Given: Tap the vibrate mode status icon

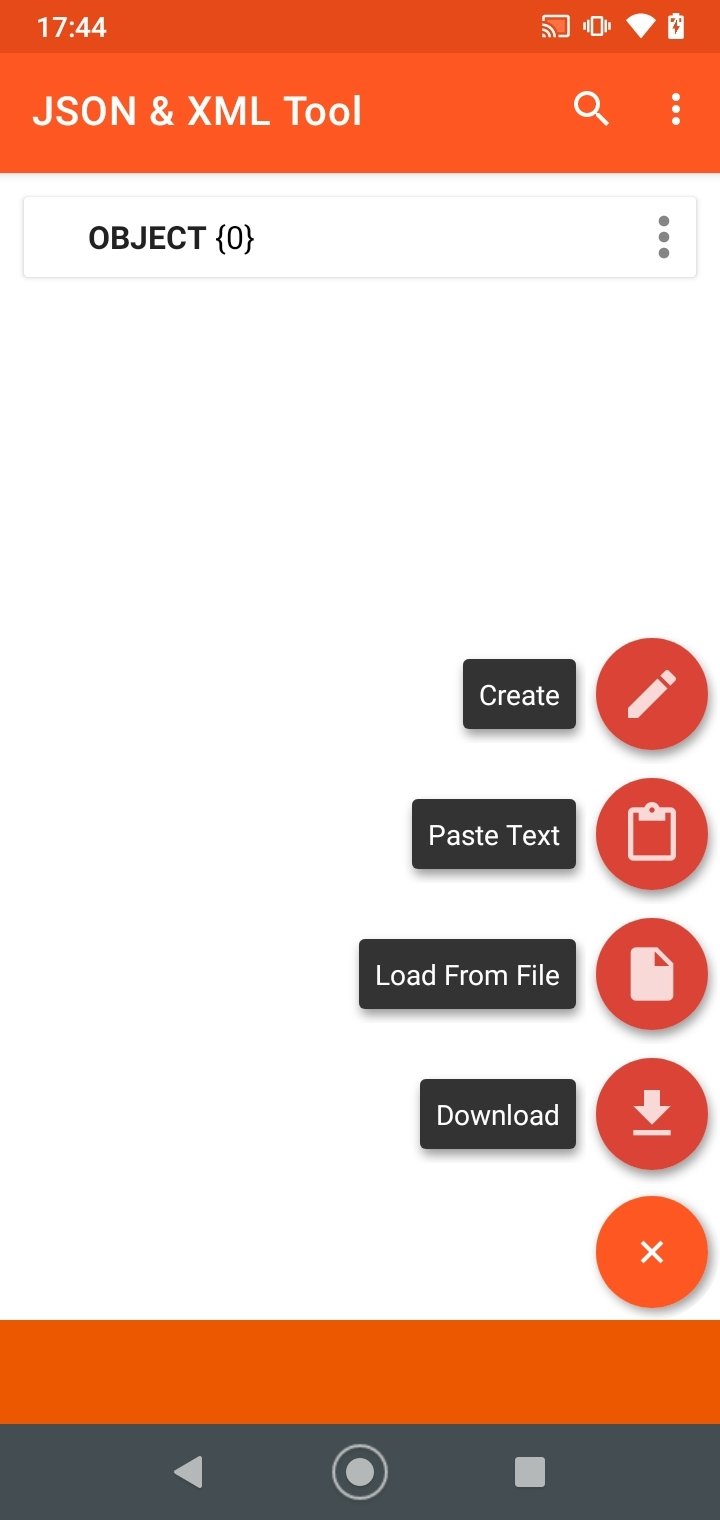Looking at the screenshot, I should click(x=596, y=26).
